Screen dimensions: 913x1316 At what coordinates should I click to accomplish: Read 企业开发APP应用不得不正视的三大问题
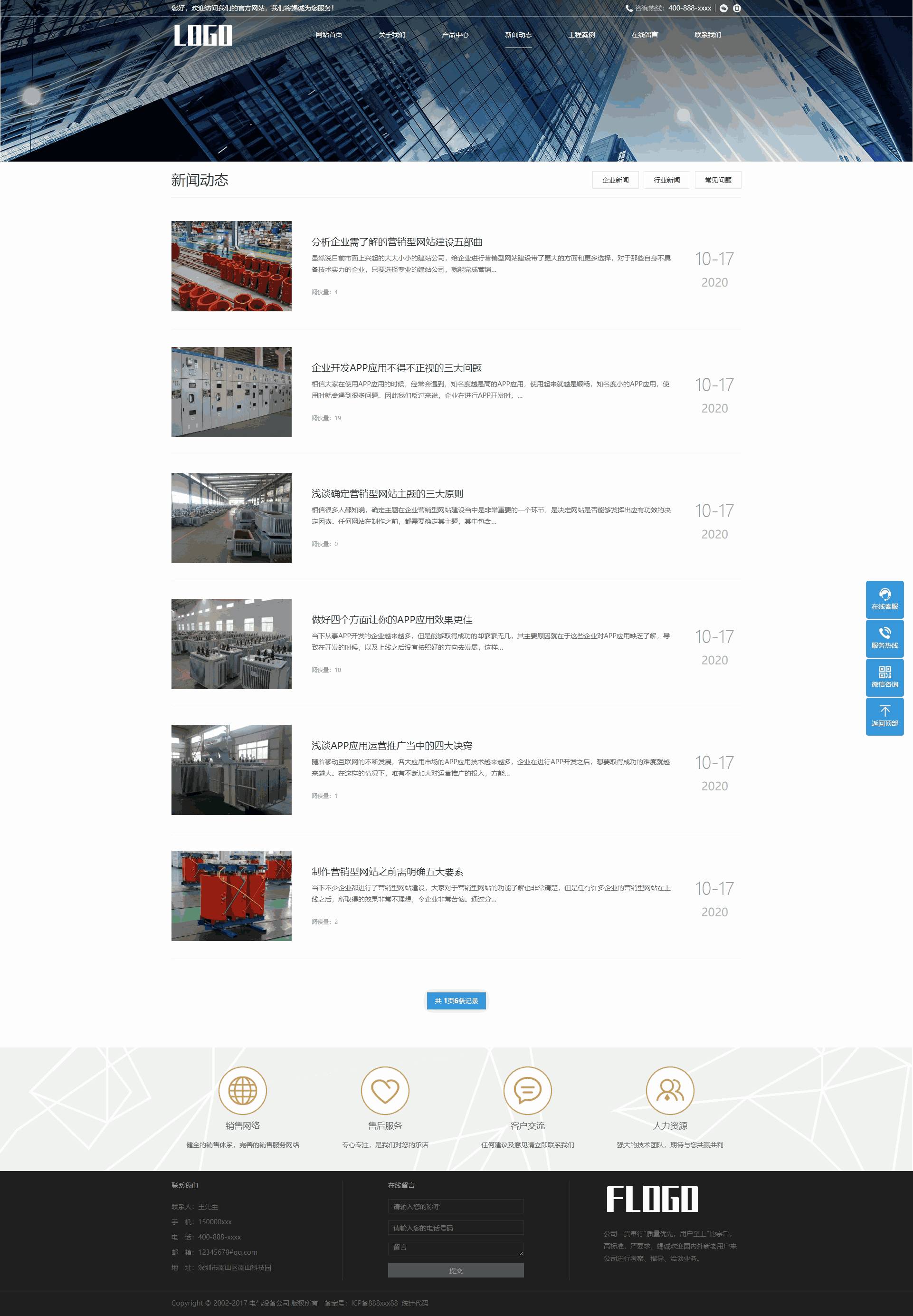[x=397, y=368]
